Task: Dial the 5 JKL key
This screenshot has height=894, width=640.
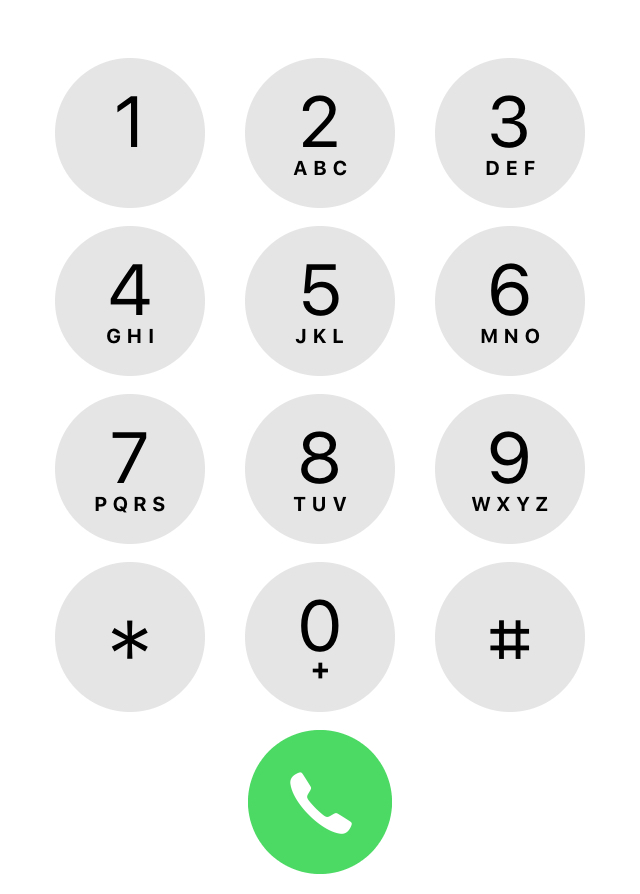Action: point(320,301)
